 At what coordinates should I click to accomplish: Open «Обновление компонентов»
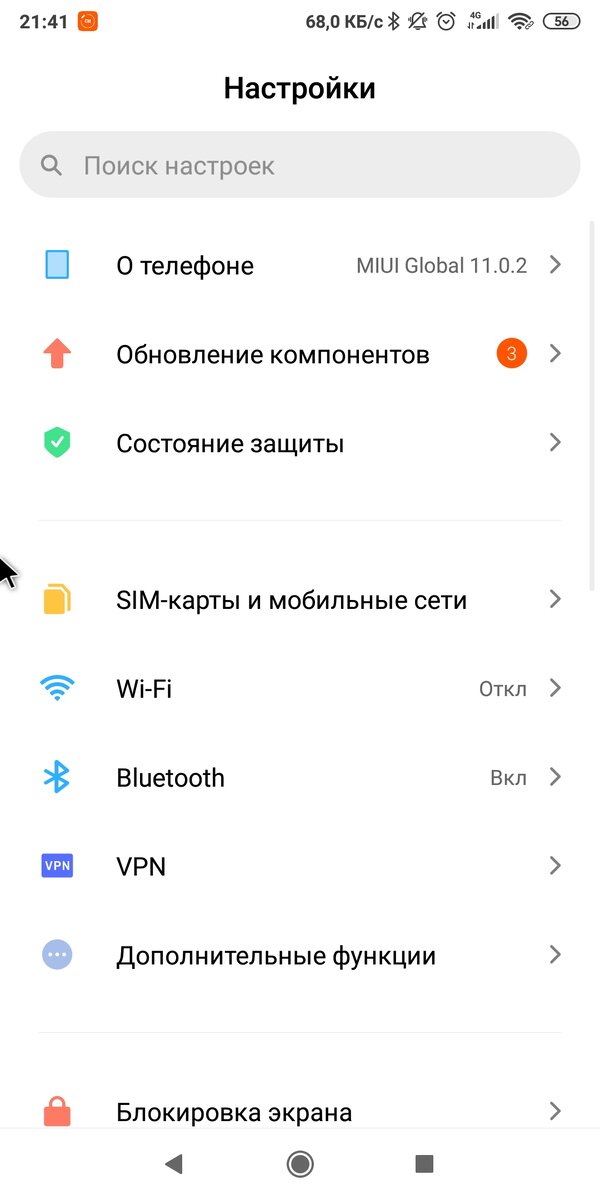click(x=300, y=354)
